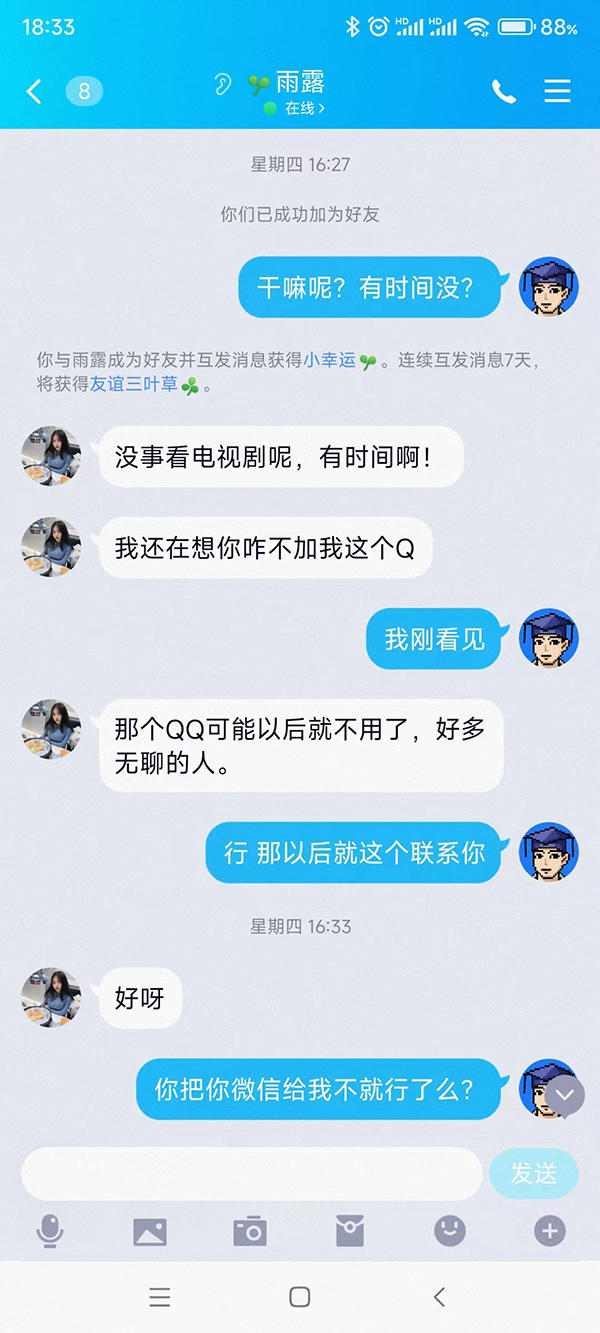Open my avatar next to 我刚看见
The image size is (600, 1333).
[548, 638]
